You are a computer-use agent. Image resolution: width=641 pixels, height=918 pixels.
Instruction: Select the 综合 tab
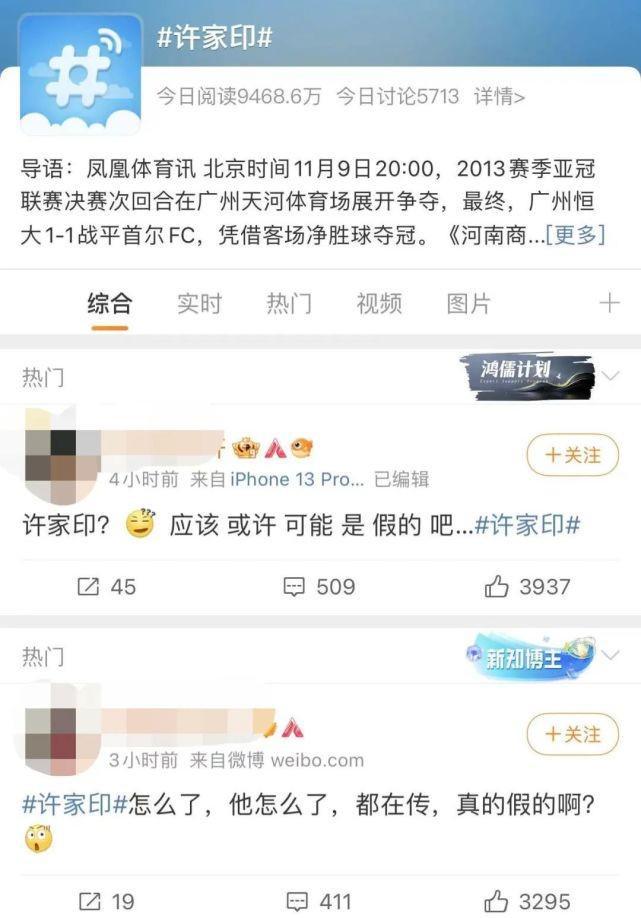tap(109, 303)
